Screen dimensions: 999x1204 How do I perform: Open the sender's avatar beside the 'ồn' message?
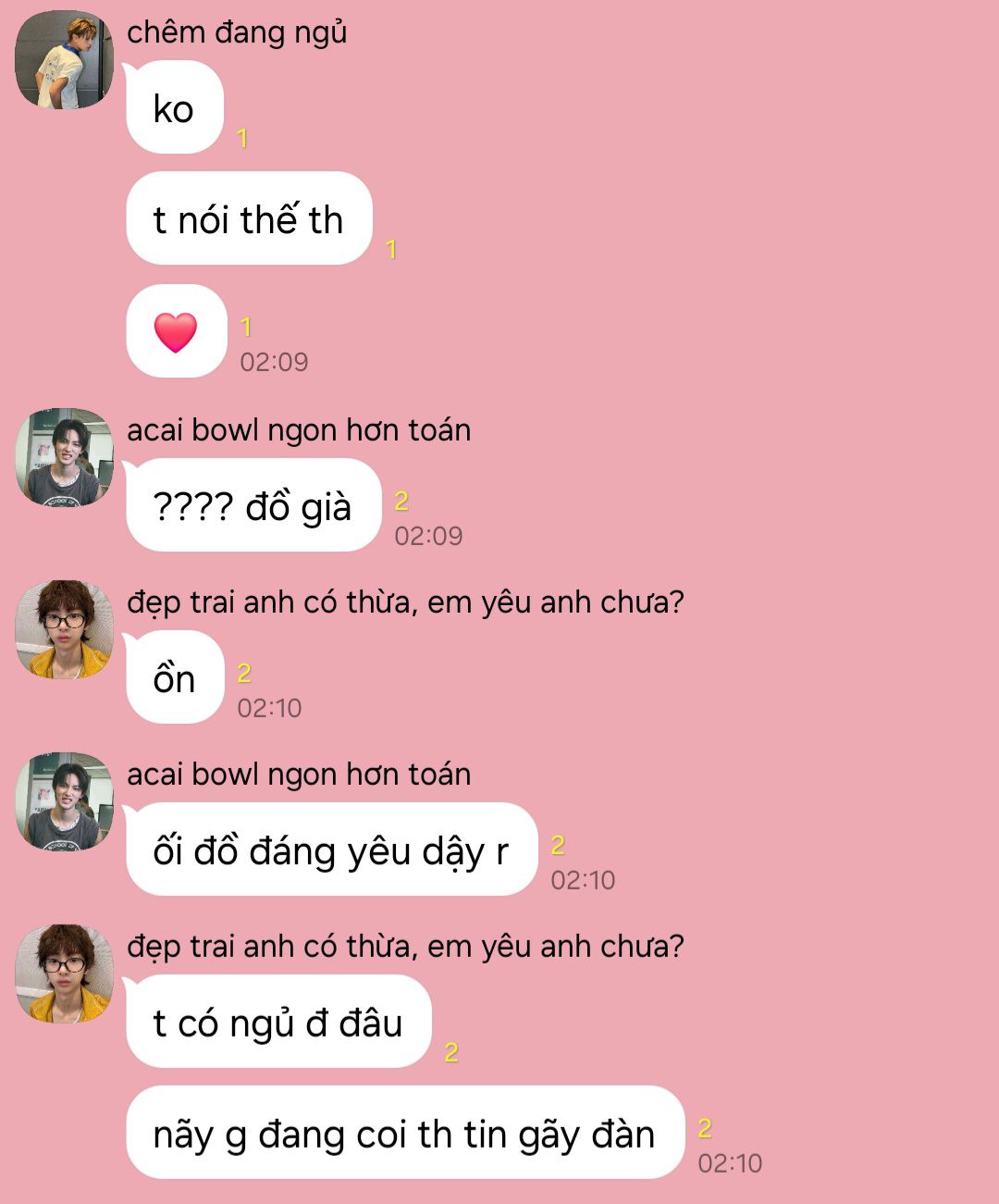pyautogui.click(x=64, y=630)
